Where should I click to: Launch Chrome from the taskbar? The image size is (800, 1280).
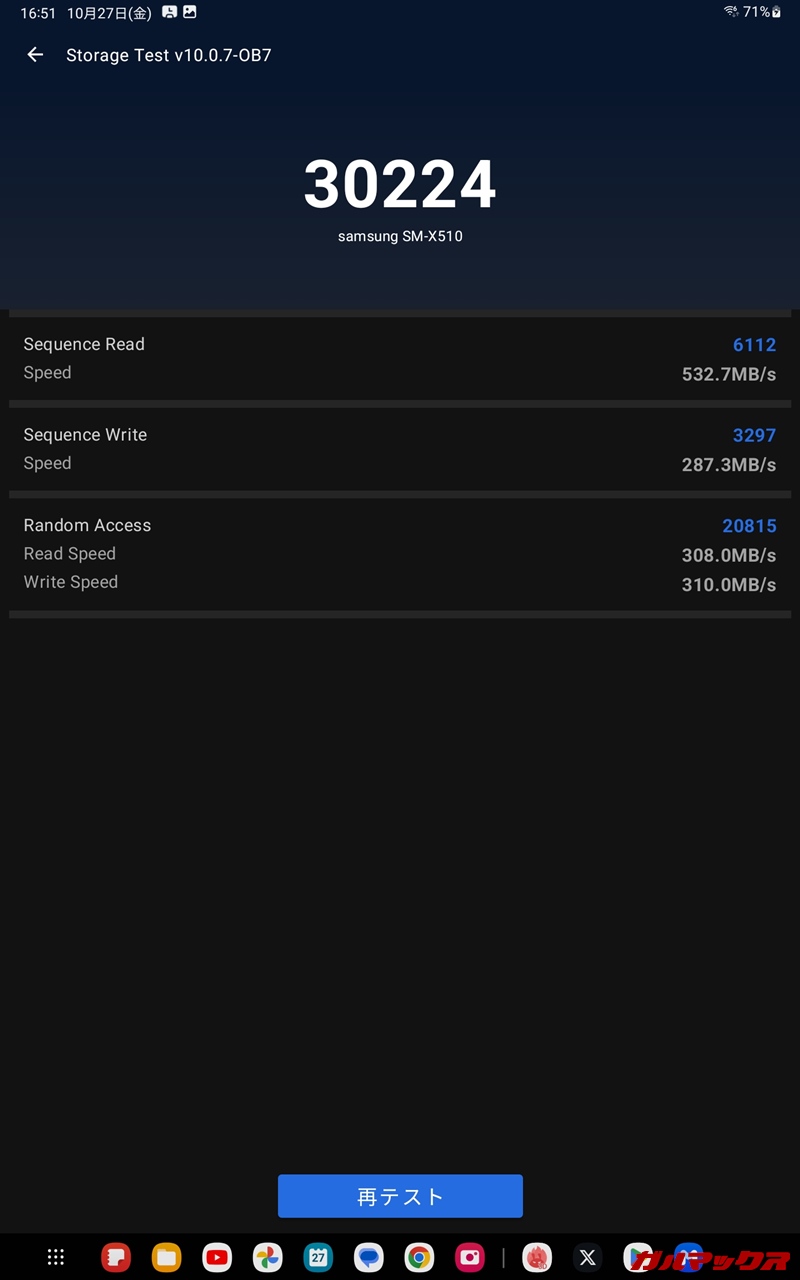coord(419,1257)
